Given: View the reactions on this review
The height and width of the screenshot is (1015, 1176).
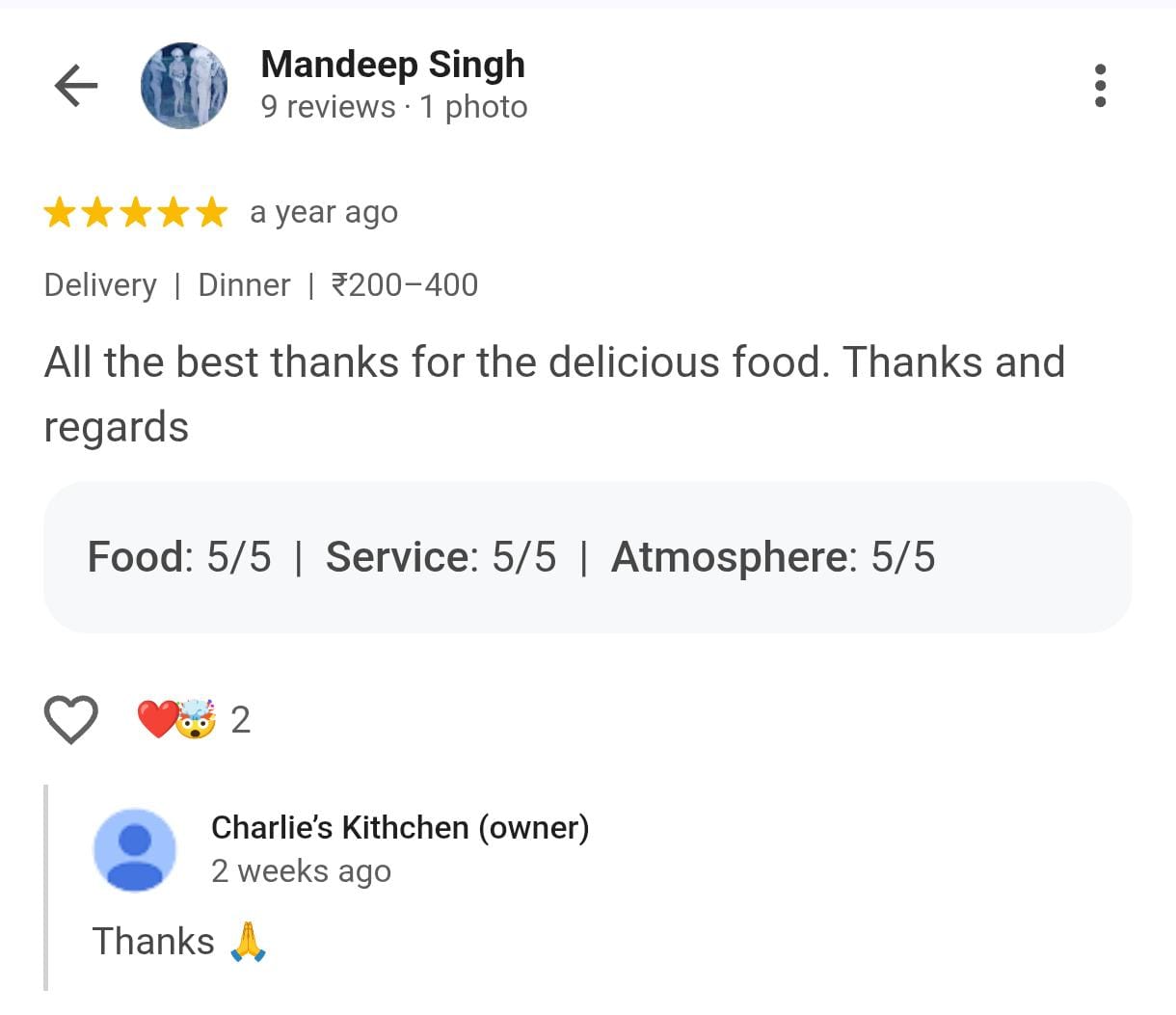Looking at the screenshot, I should 191,719.
